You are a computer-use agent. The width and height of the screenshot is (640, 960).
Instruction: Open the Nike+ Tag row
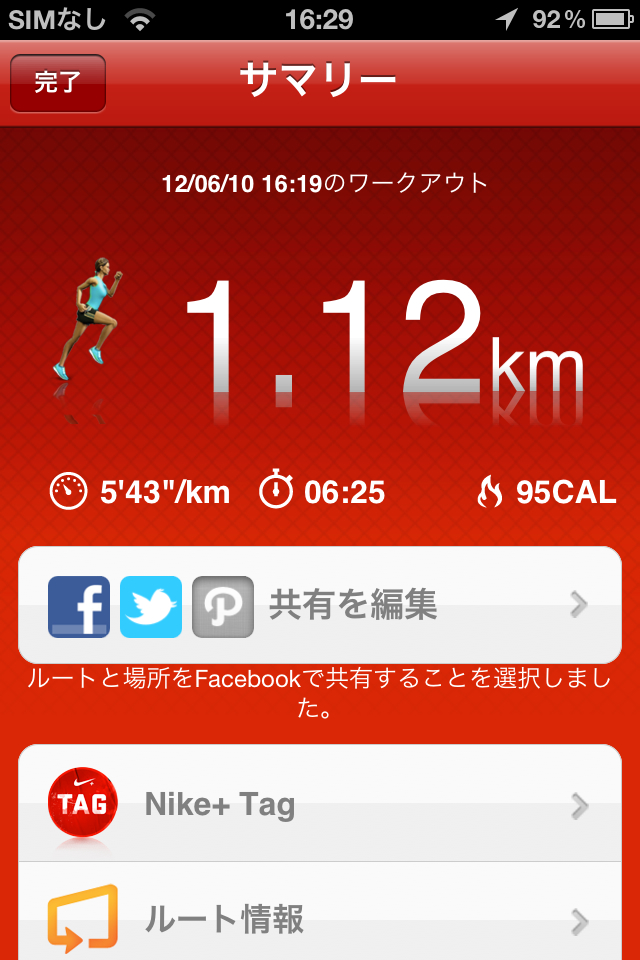(x=320, y=804)
